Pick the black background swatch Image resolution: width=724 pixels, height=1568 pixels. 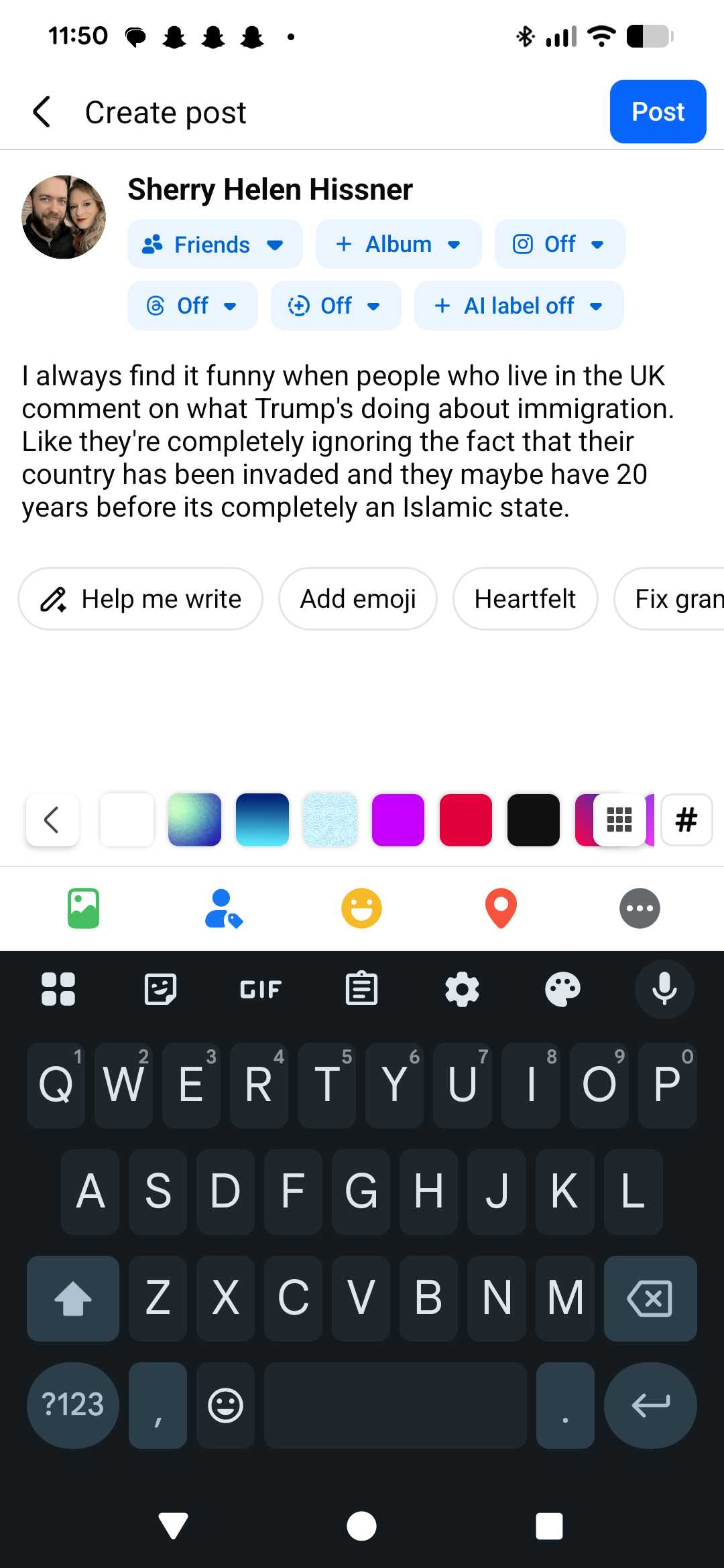534,820
